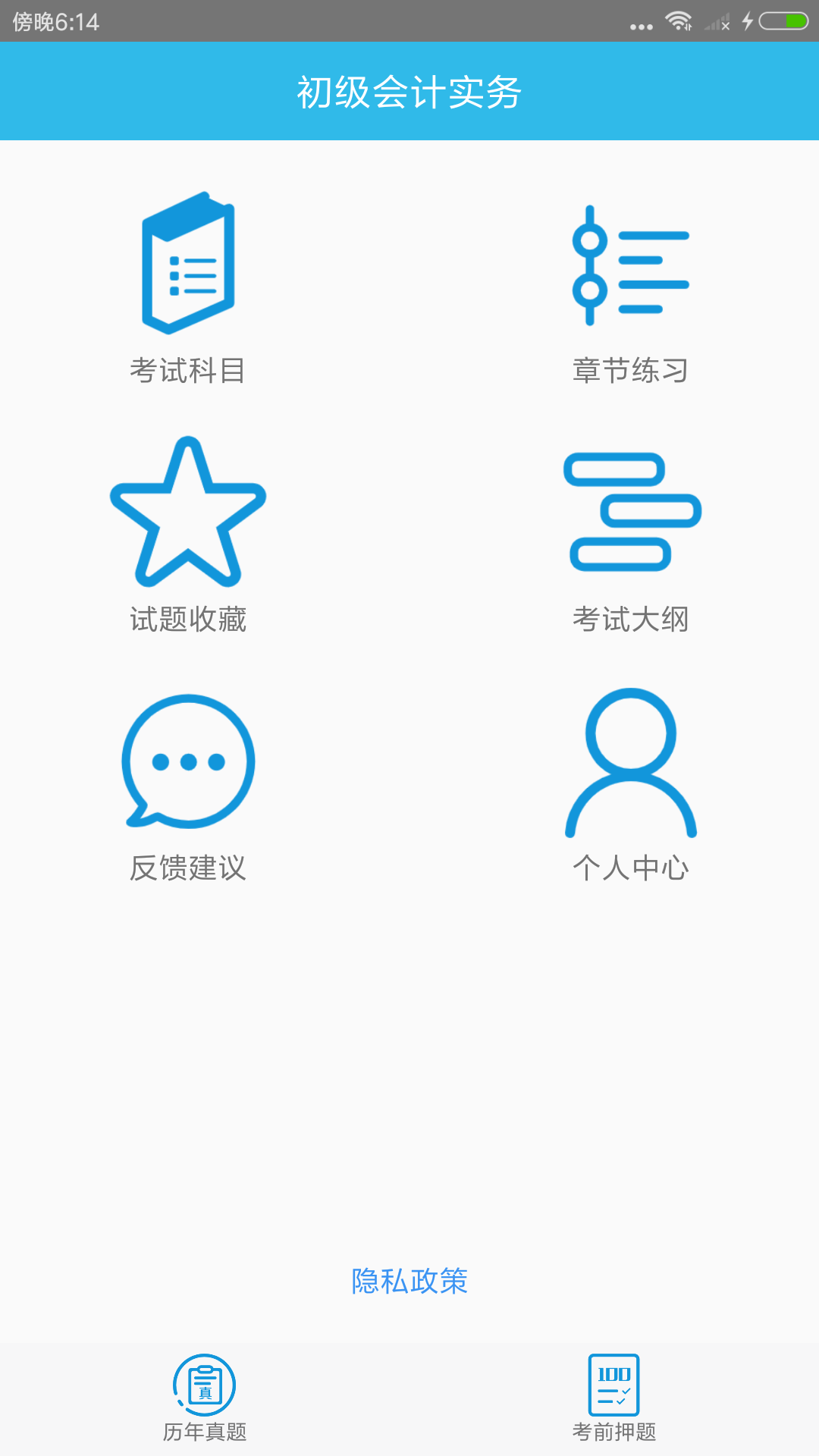Image resolution: width=819 pixels, height=1456 pixels.
Task: Tap the 章节练习 text label
Action: click(x=631, y=369)
